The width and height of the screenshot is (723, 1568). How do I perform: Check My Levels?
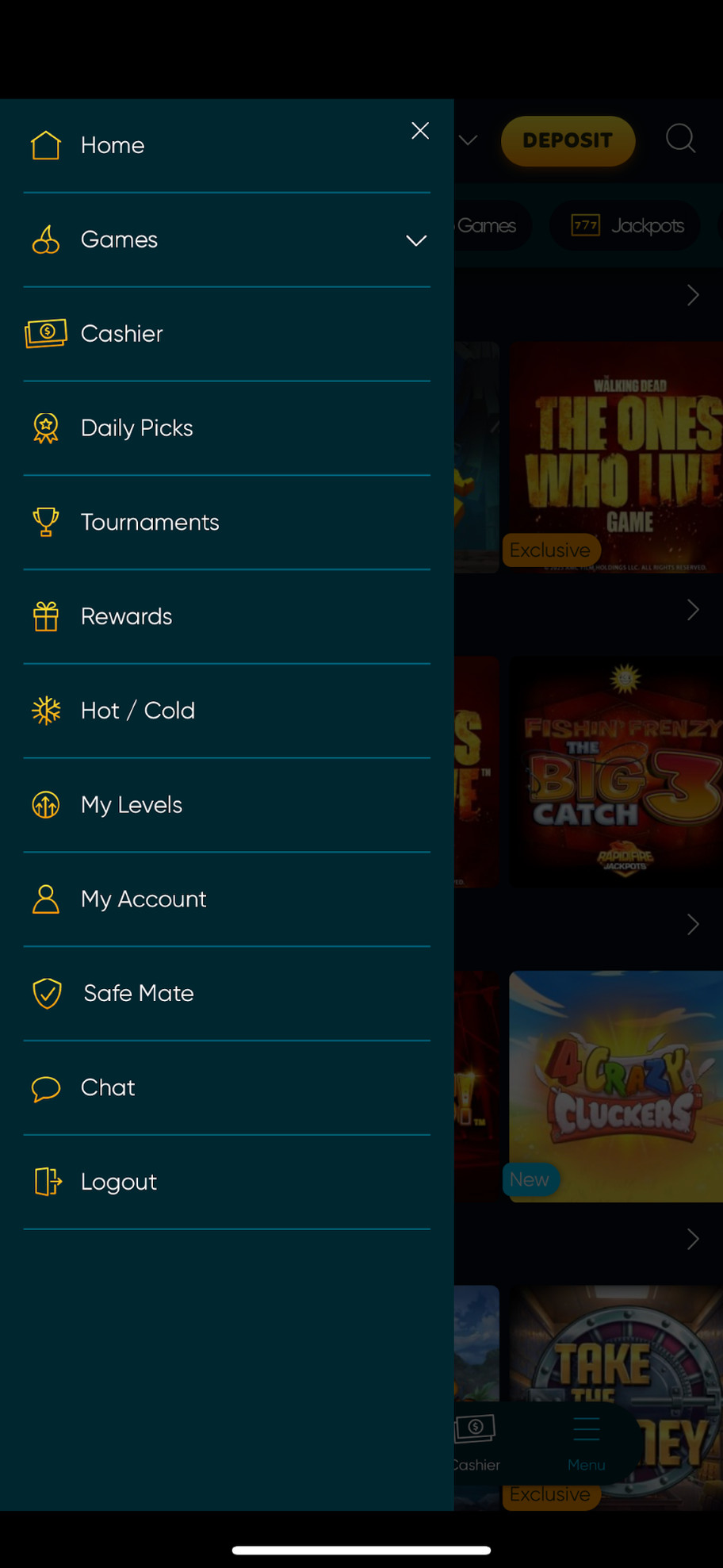pos(132,805)
